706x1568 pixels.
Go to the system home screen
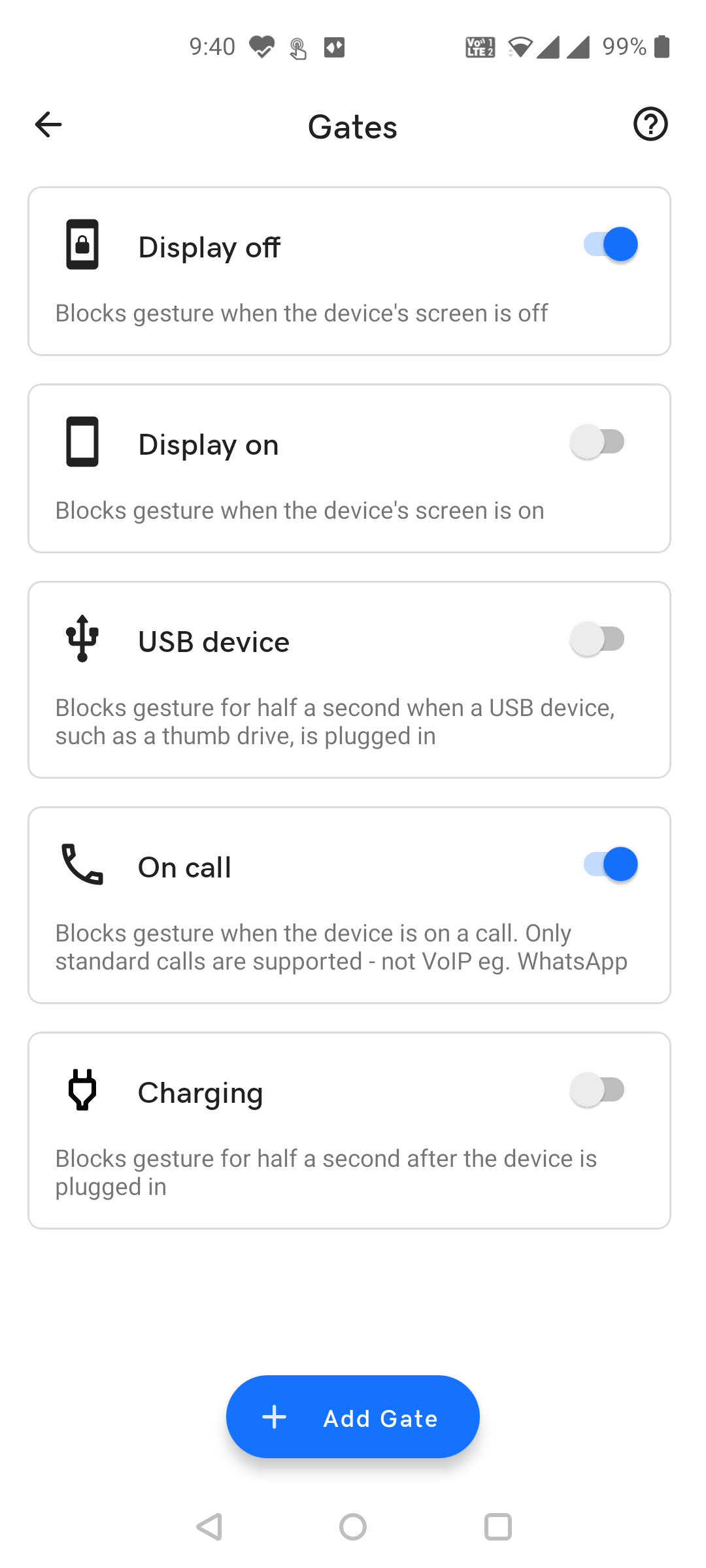pos(353,1527)
